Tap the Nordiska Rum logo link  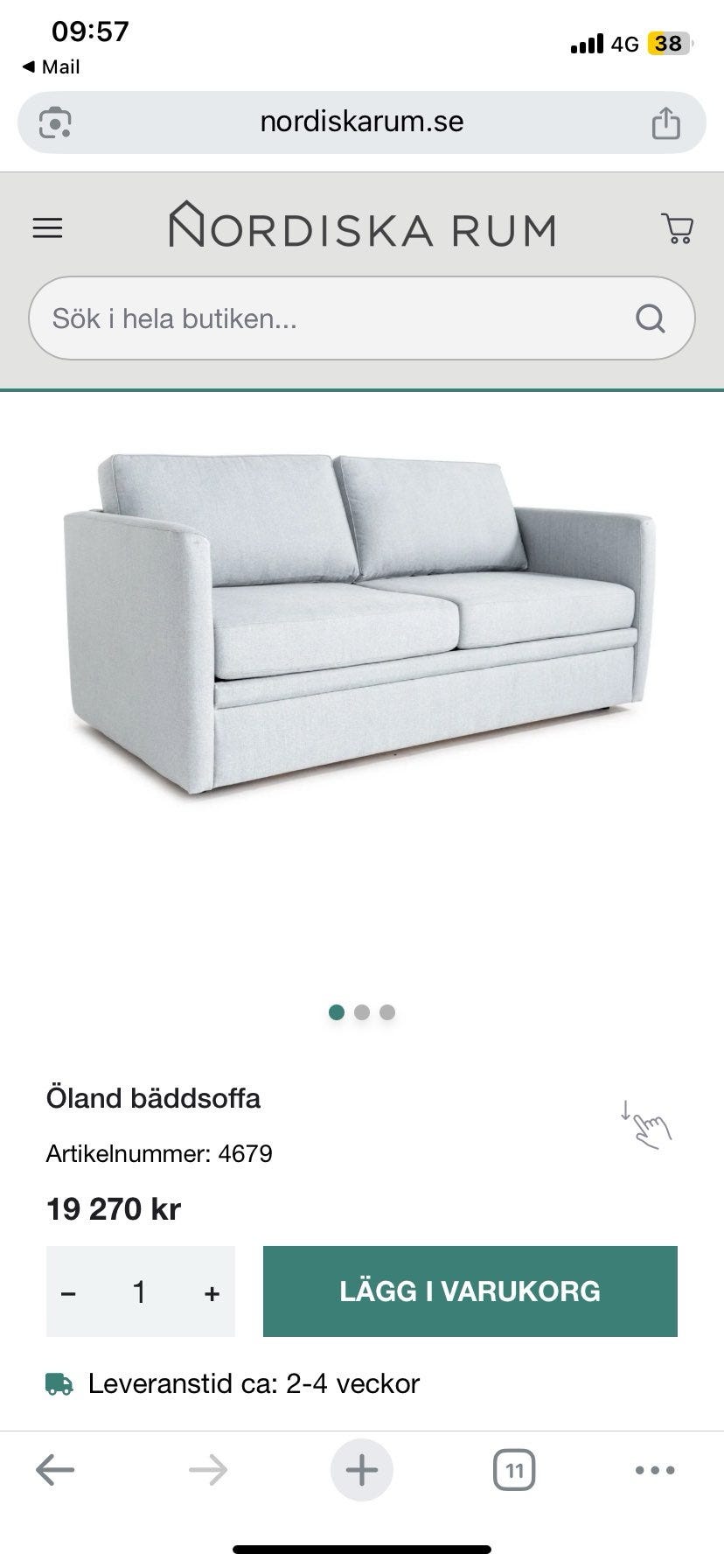click(x=362, y=226)
